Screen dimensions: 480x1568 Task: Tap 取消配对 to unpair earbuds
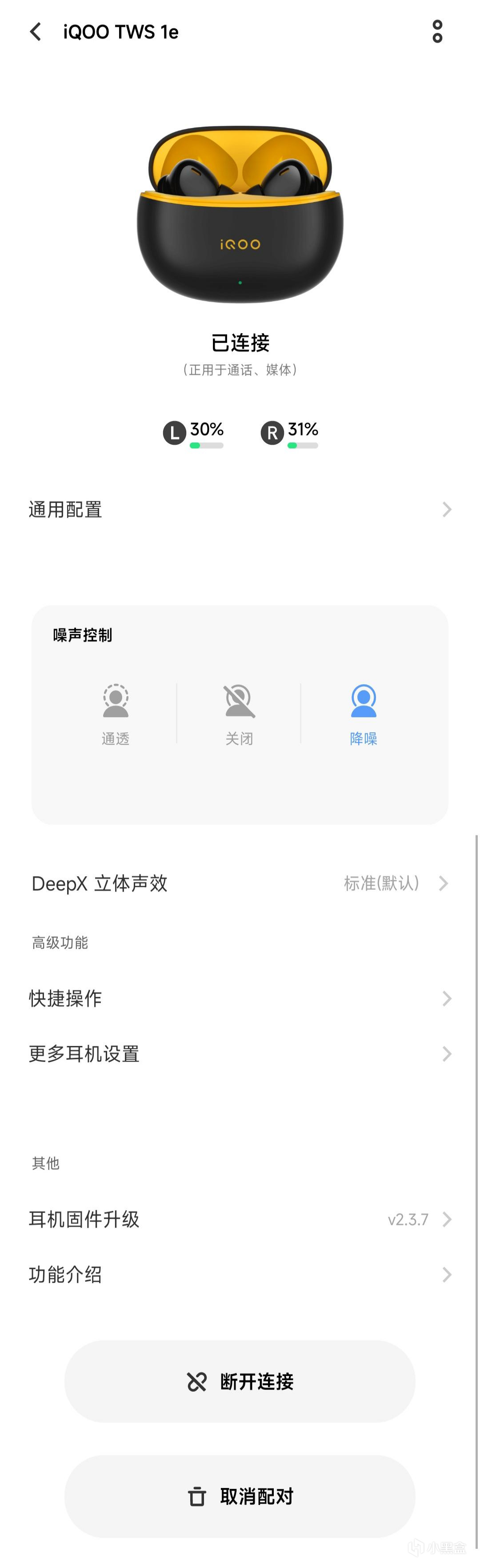[240, 1496]
